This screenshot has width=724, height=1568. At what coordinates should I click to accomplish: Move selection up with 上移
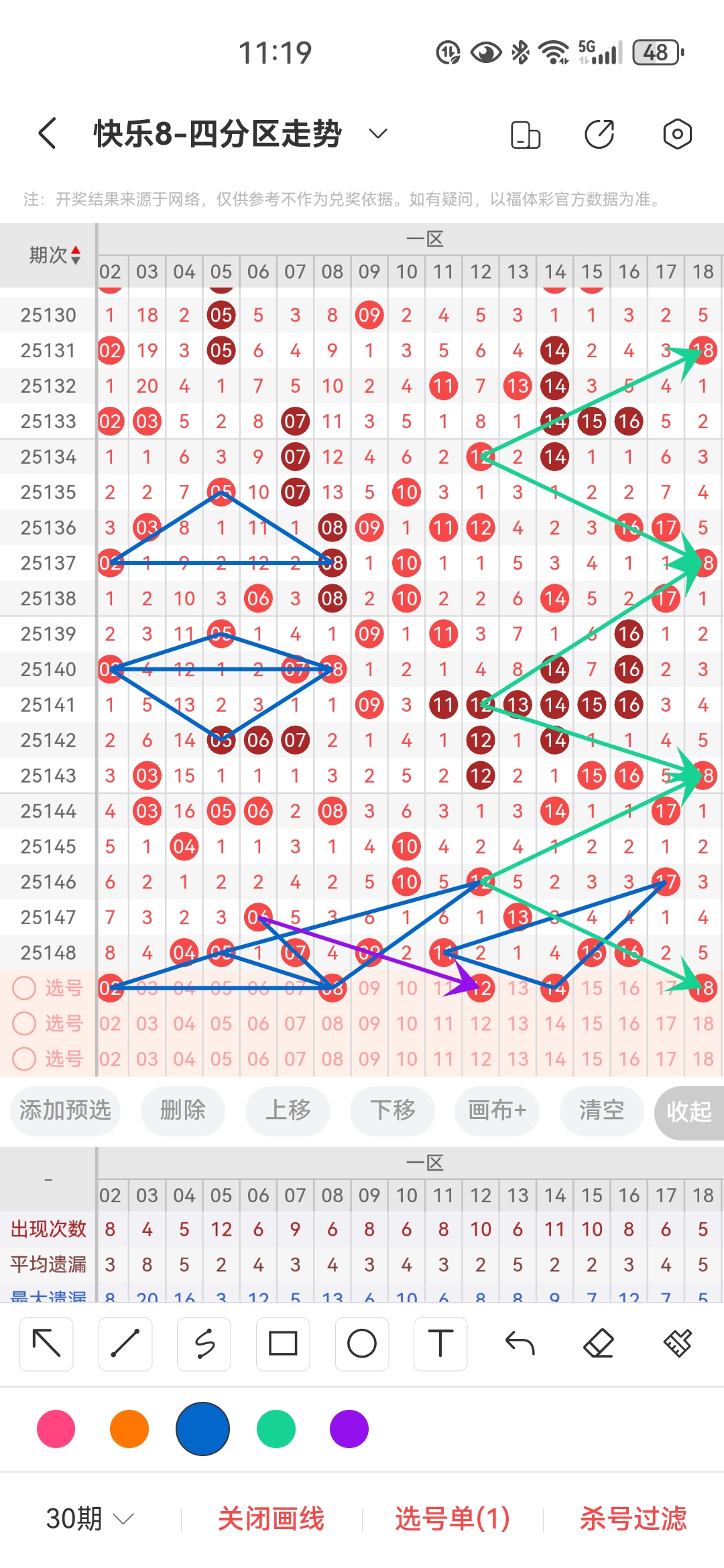coord(288,1110)
